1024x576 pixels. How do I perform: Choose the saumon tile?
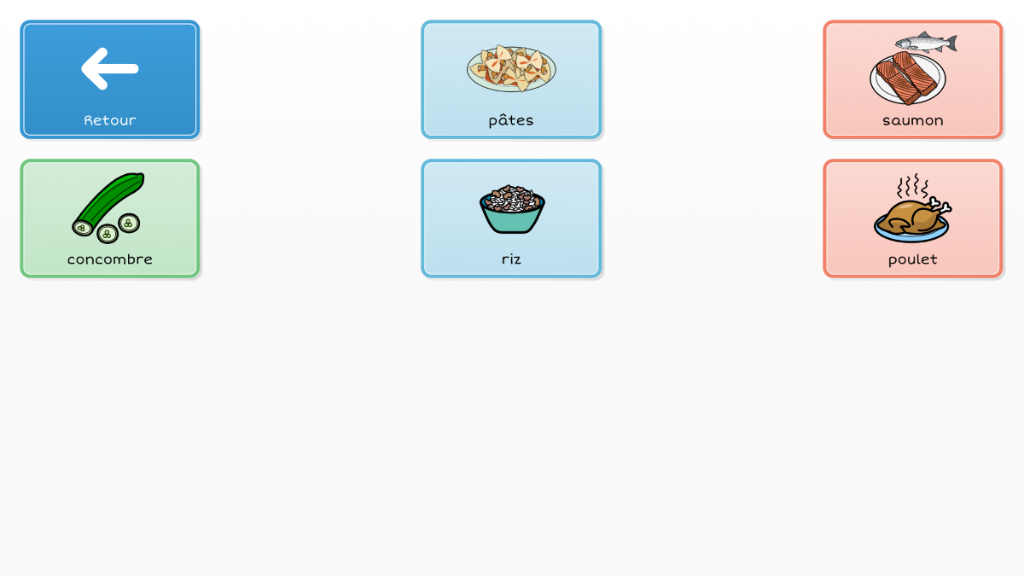click(x=912, y=80)
